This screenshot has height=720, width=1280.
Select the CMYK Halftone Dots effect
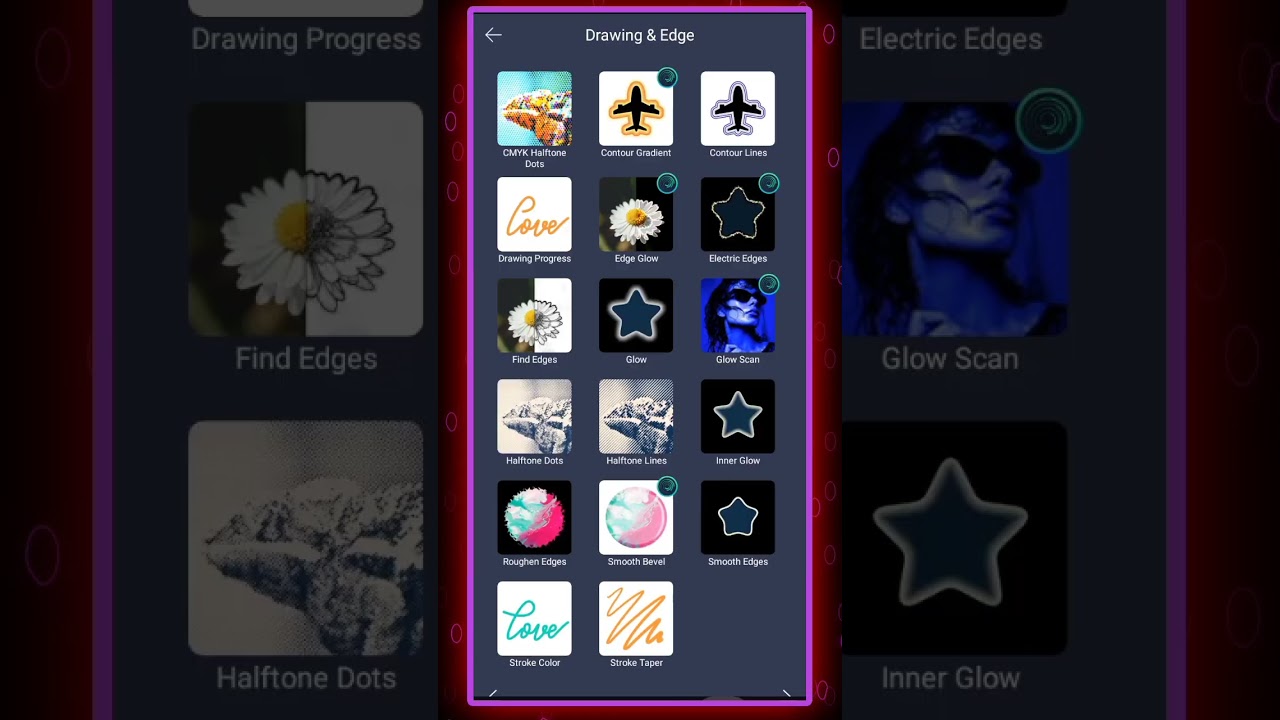534,109
